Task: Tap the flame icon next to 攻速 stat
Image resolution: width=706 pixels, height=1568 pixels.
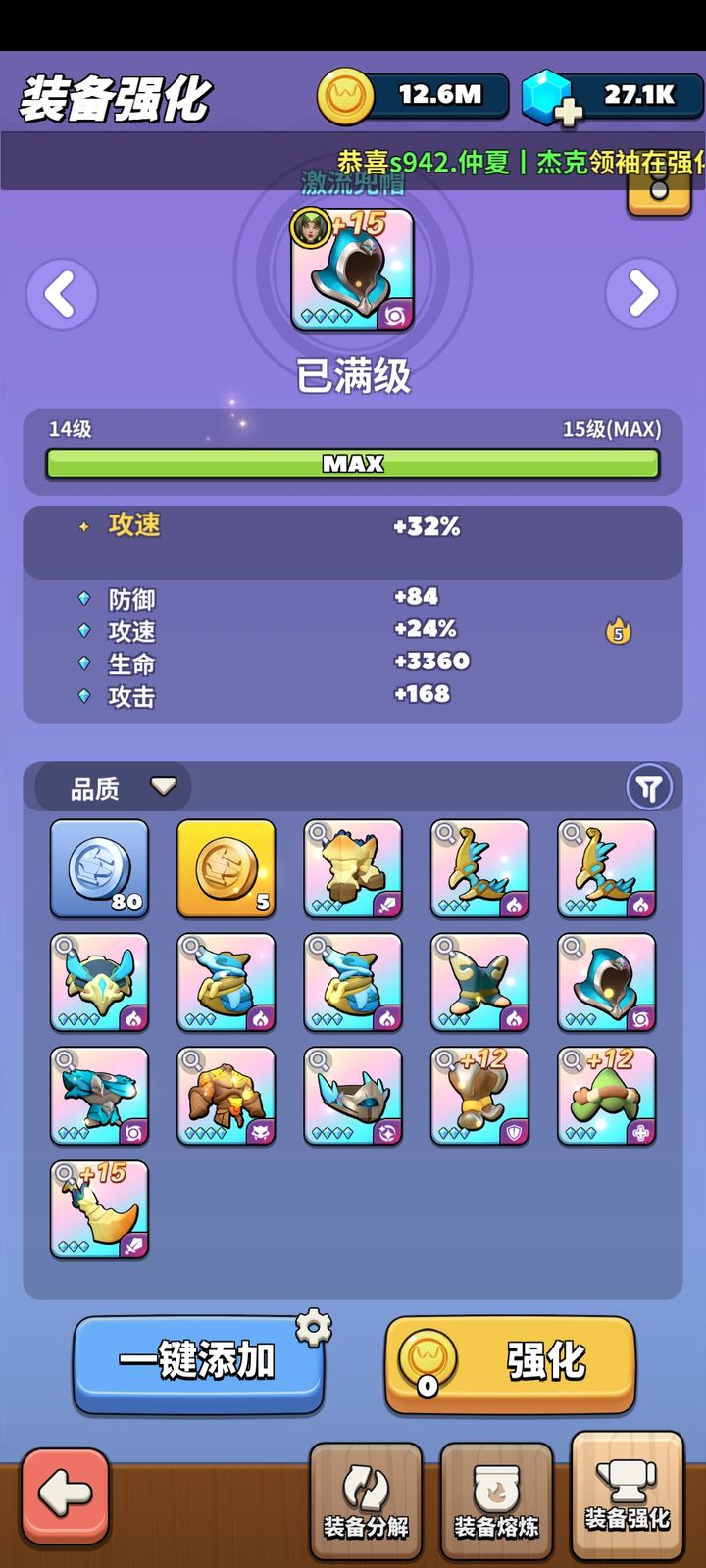Action: [616, 632]
